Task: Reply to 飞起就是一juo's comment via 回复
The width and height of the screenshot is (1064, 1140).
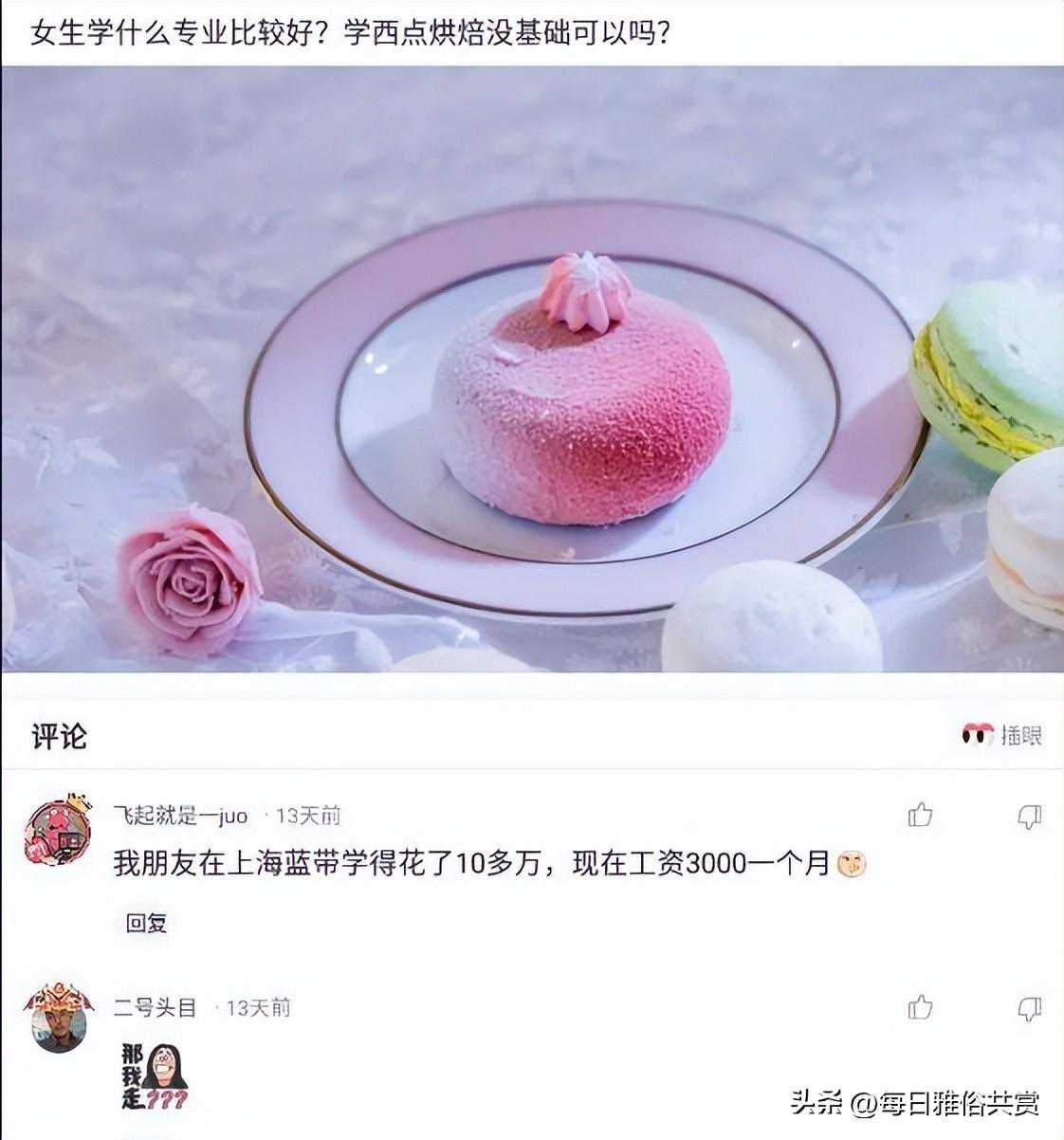Action: click(x=146, y=923)
